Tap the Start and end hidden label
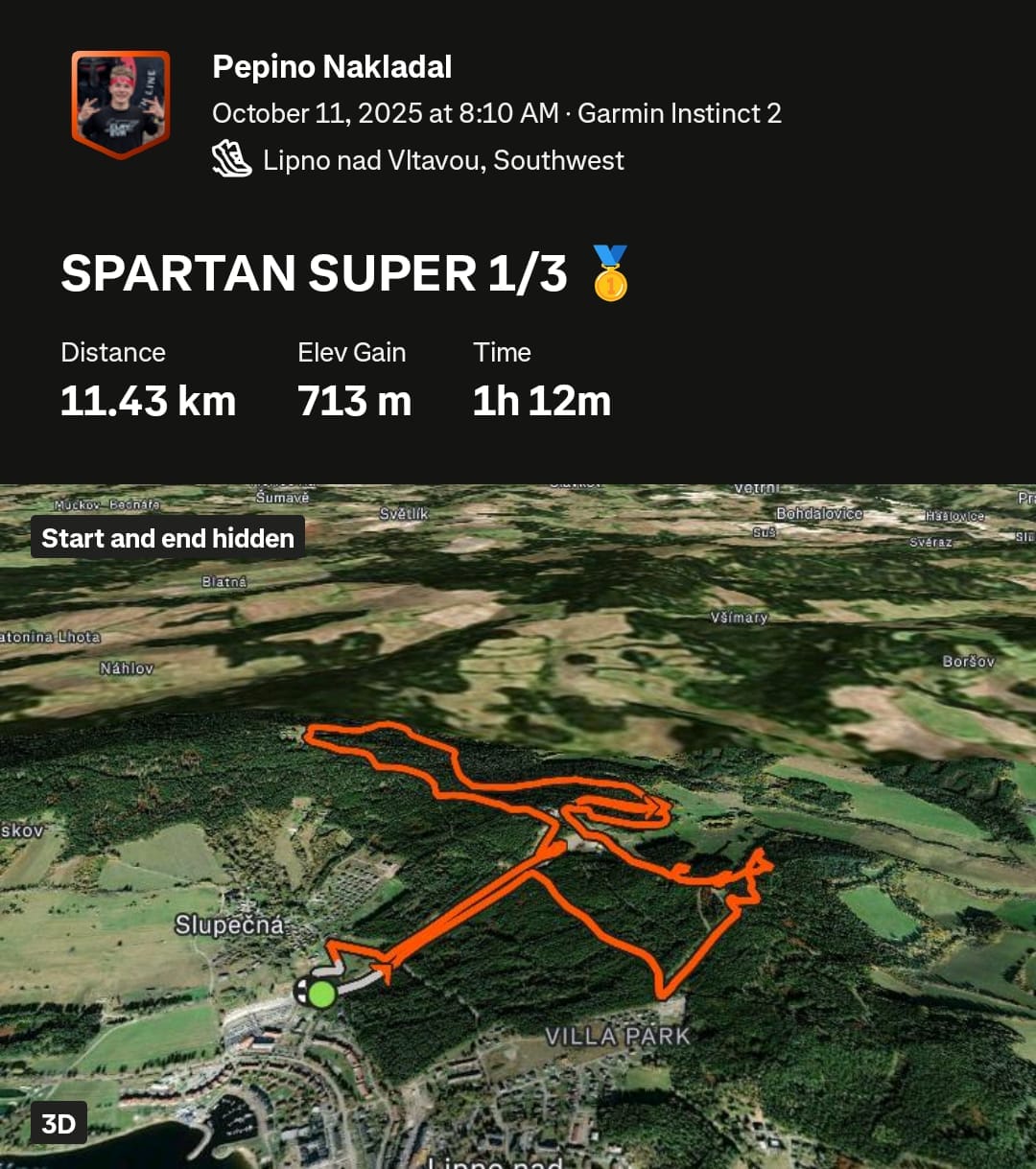Image resolution: width=1036 pixels, height=1169 pixels. [x=168, y=538]
